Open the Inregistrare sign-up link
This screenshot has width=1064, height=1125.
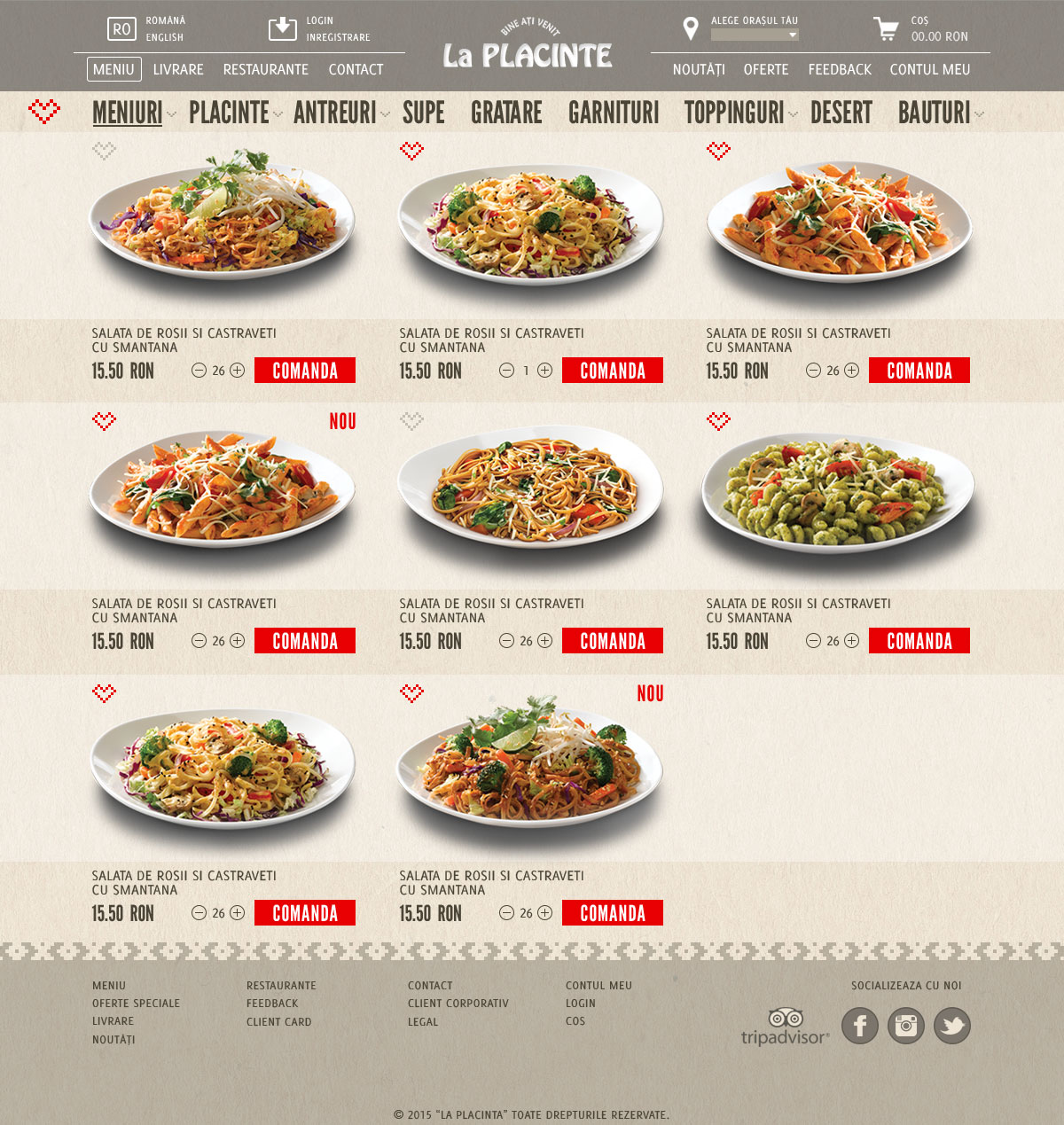[x=338, y=37]
